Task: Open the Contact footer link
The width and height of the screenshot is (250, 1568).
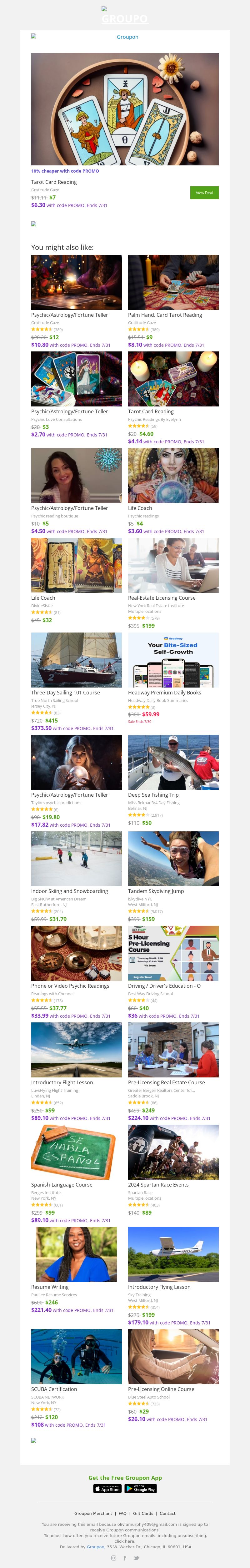Action: [x=167, y=1513]
